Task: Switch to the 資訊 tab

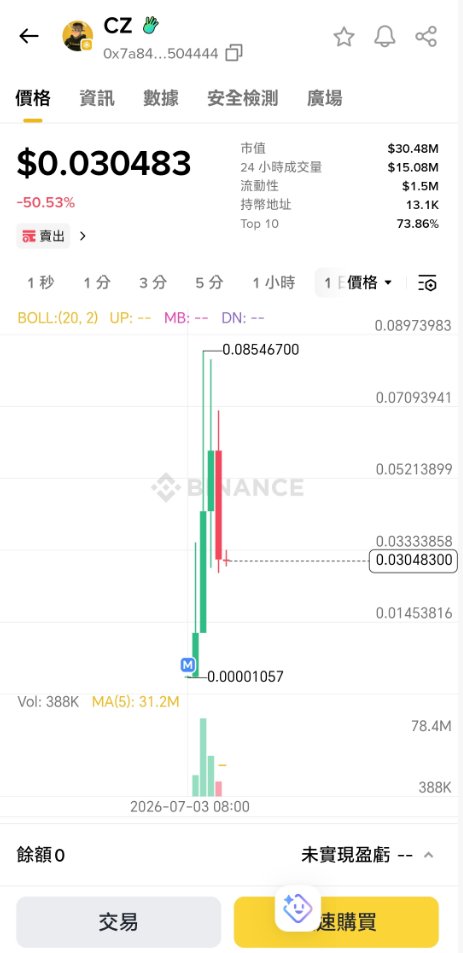Action: [97, 98]
